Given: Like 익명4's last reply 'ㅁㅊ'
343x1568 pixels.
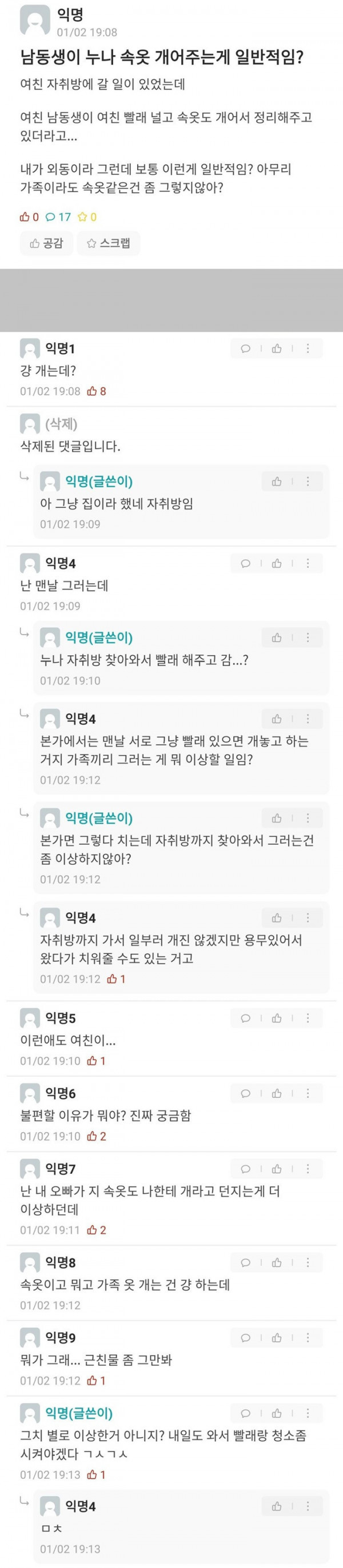Looking at the screenshot, I should pyautogui.click(x=277, y=1506).
